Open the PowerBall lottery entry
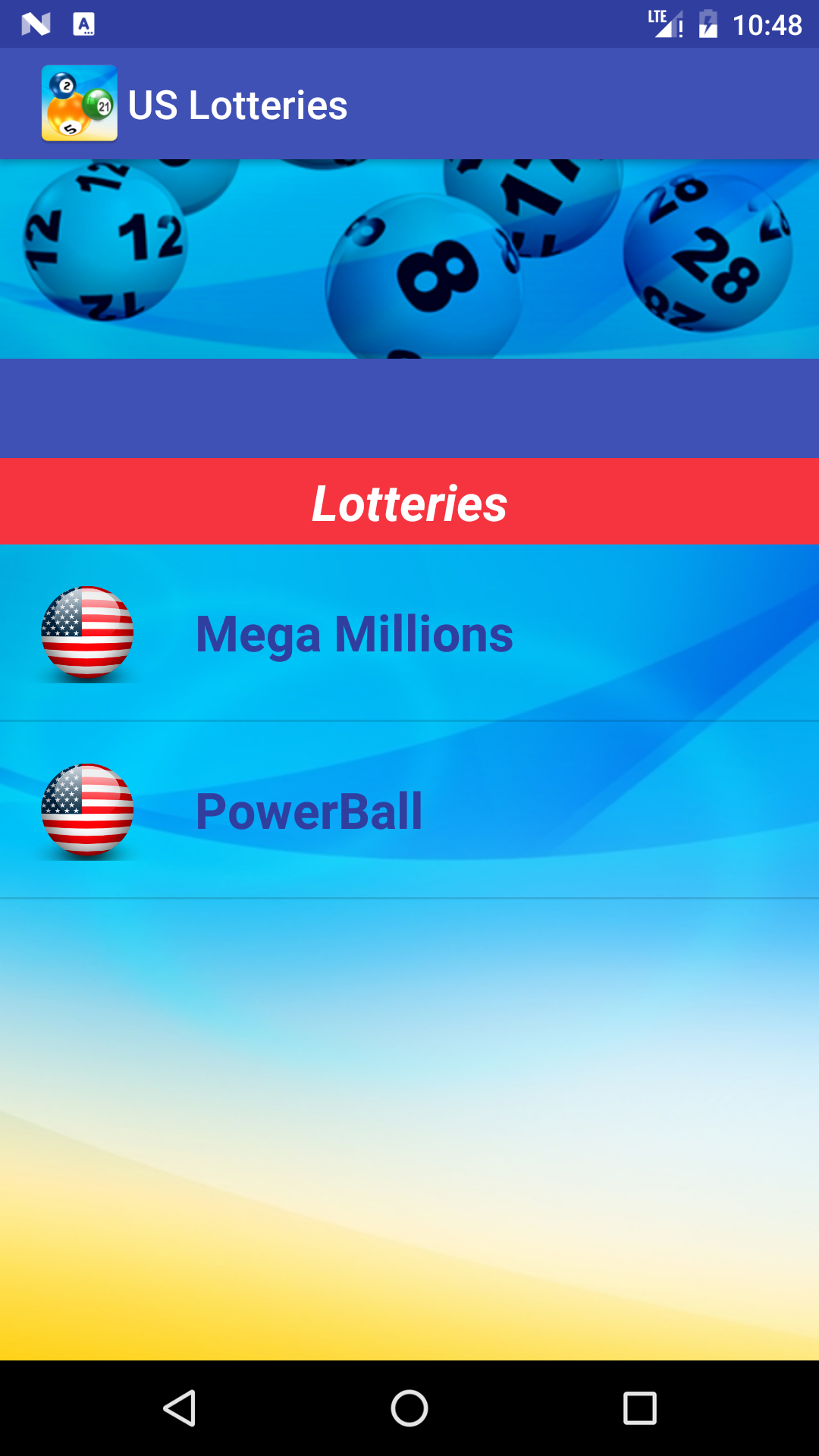Image resolution: width=819 pixels, height=1456 pixels. [x=409, y=810]
